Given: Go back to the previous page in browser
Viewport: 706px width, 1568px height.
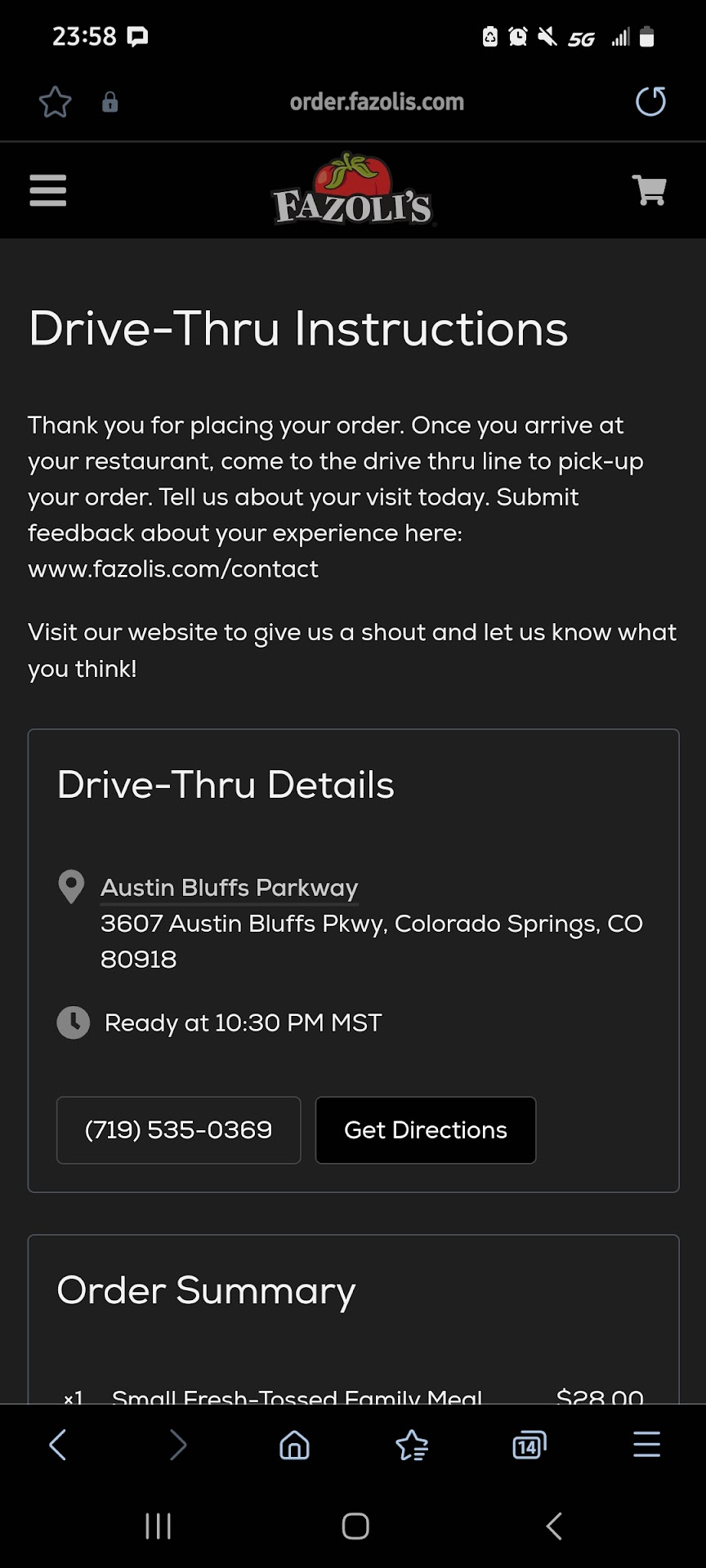Looking at the screenshot, I should pyautogui.click(x=57, y=1445).
